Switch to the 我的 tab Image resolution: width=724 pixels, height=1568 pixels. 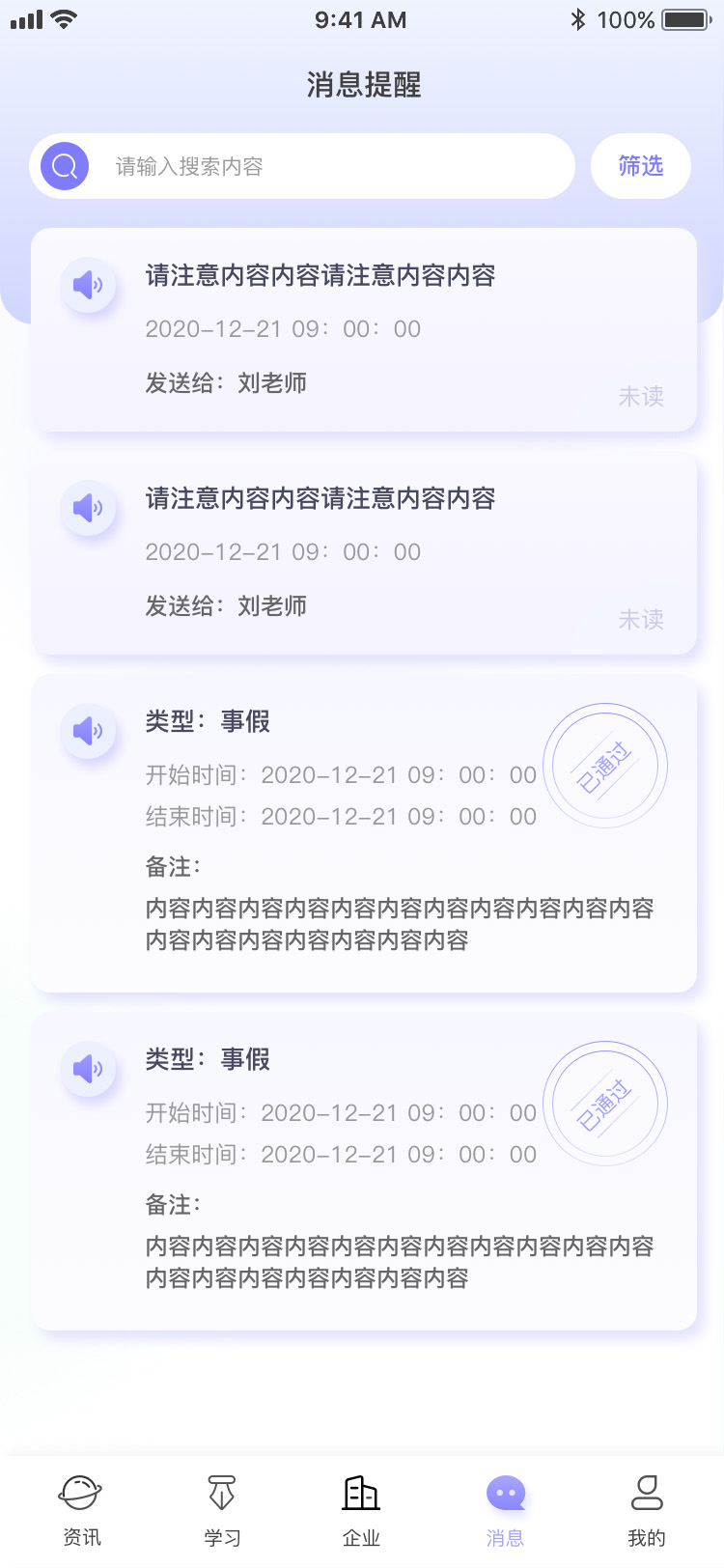tap(647, 1511)
